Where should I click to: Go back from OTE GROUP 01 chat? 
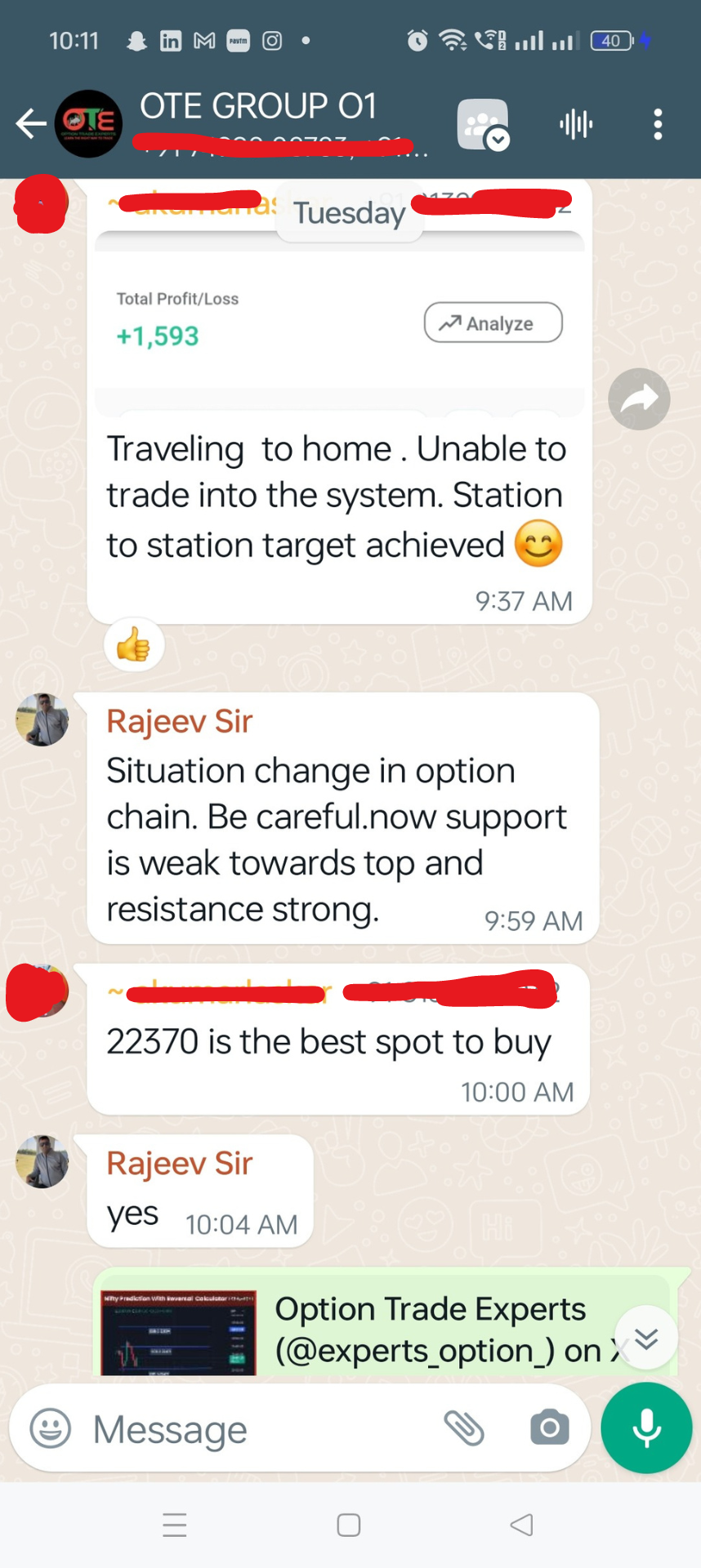pyautogui.click(x=31, y=124)
